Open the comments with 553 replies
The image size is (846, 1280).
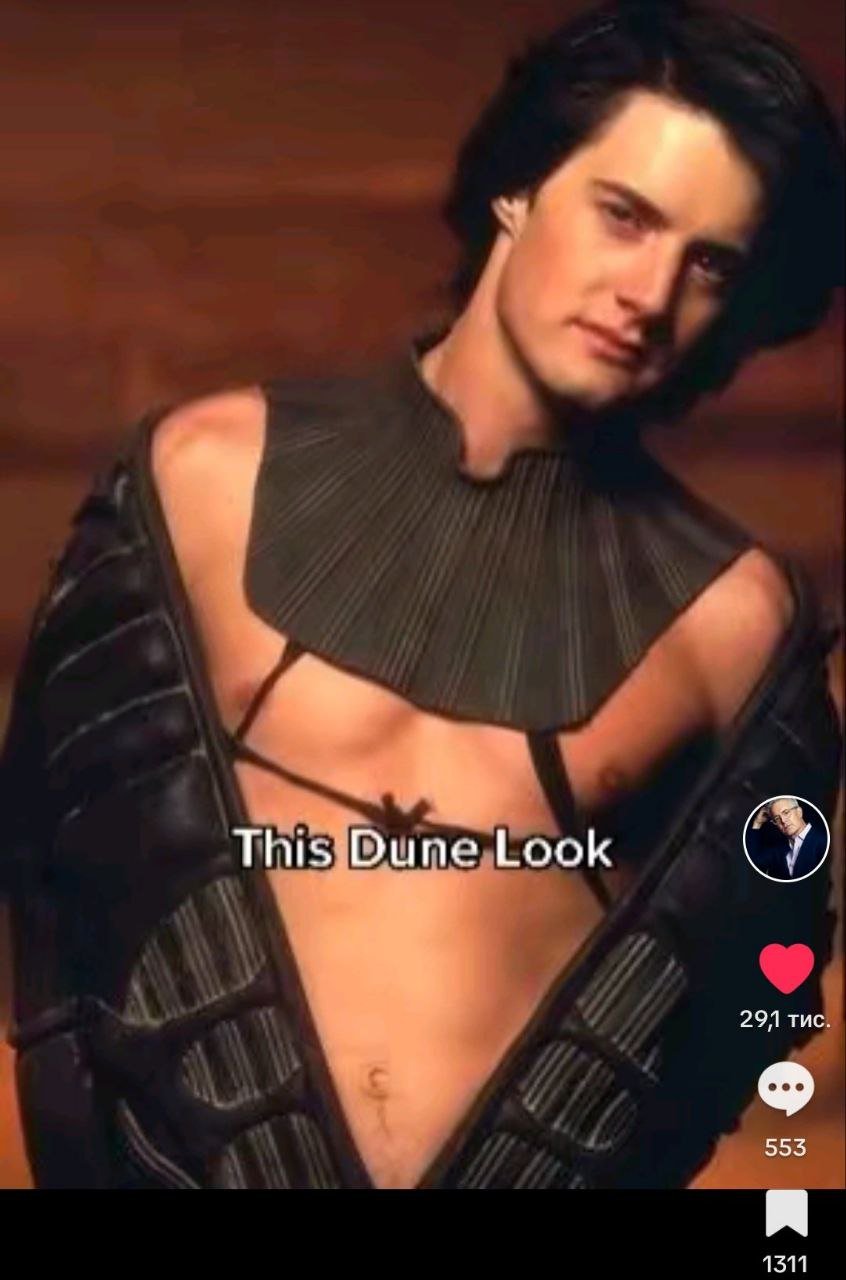coord(786,1090)
